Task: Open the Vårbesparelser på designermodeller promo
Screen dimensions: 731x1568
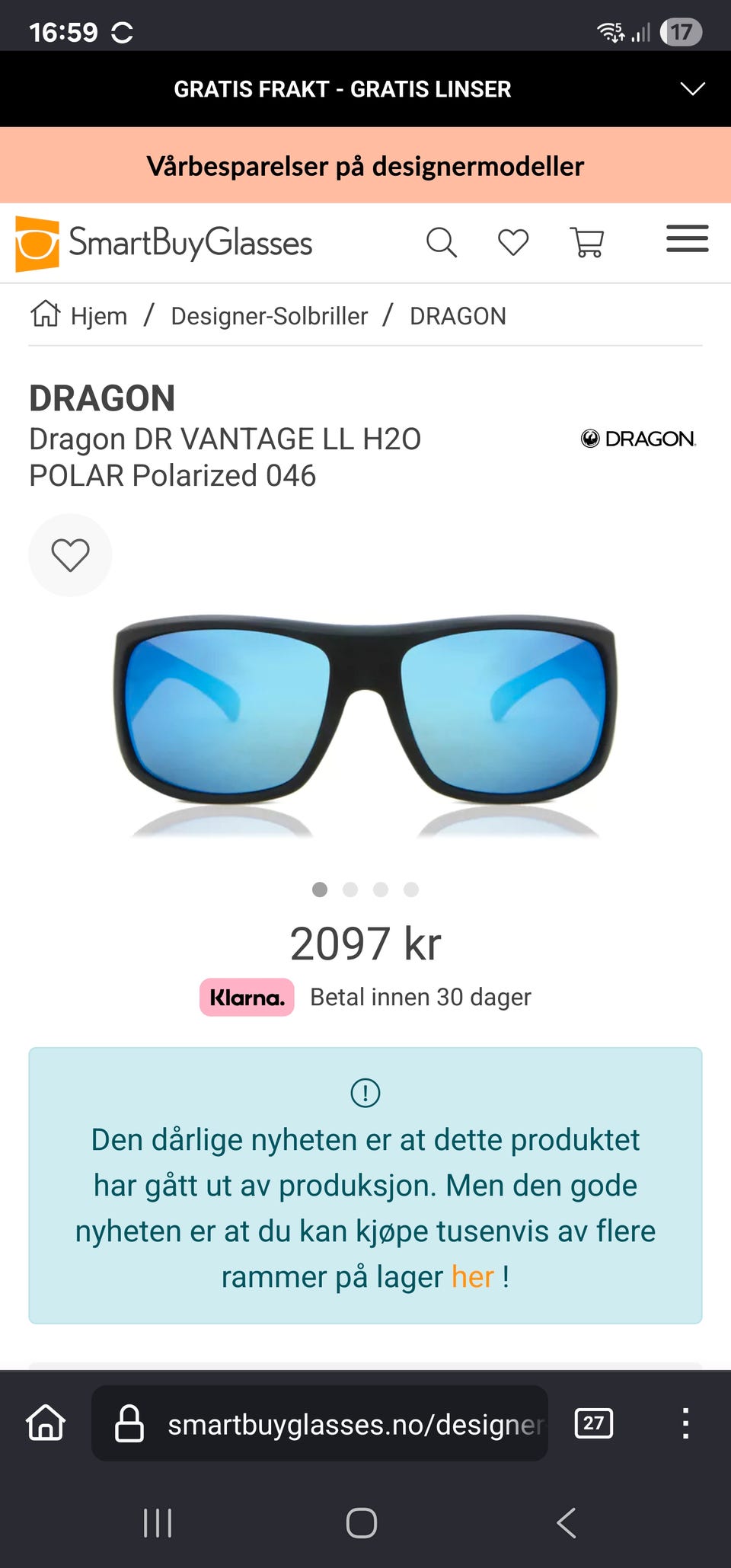Action: tap(365, 166)
